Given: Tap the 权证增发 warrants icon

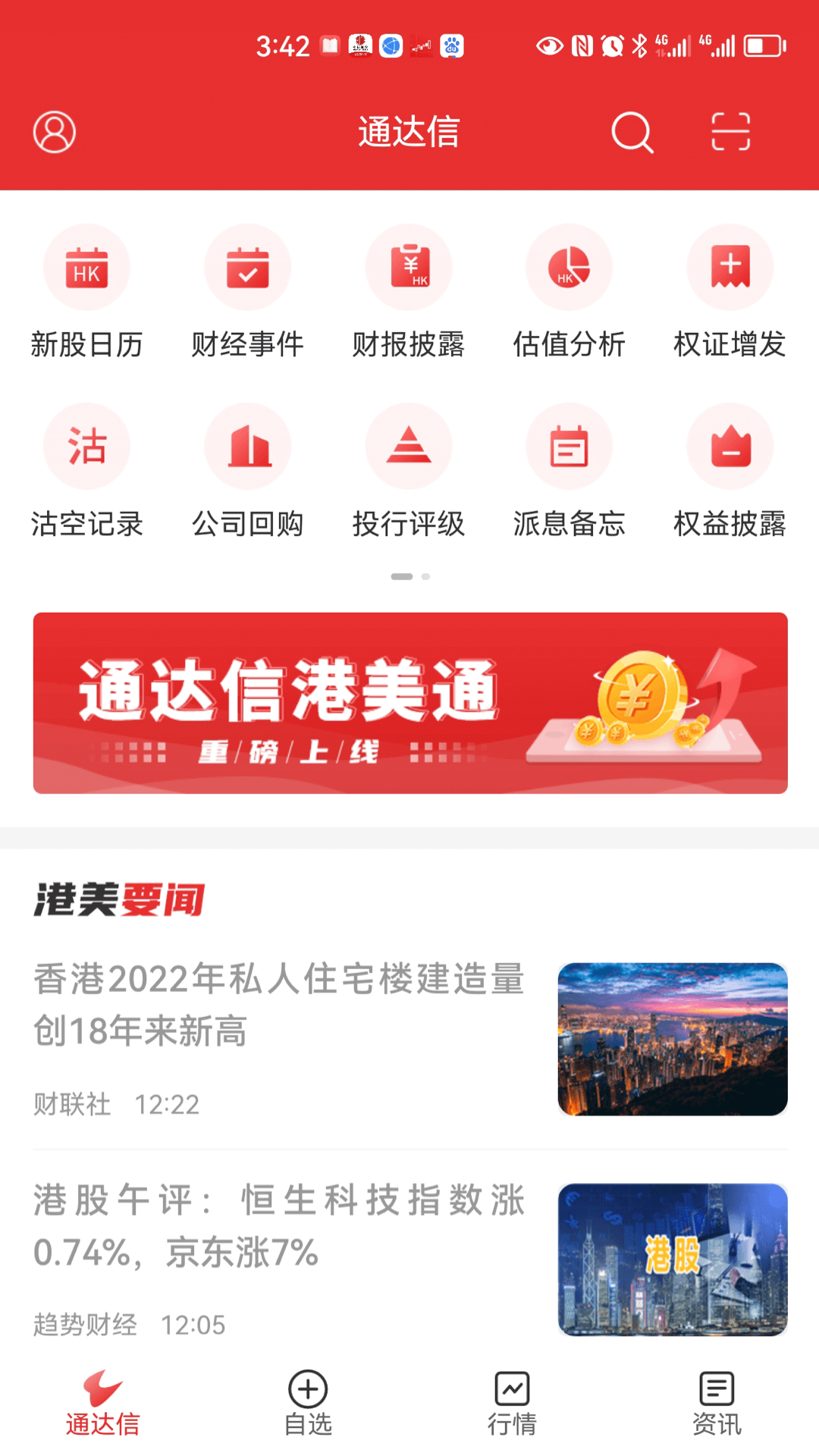Looking at the screenshot, I should [x=730, y=292].
